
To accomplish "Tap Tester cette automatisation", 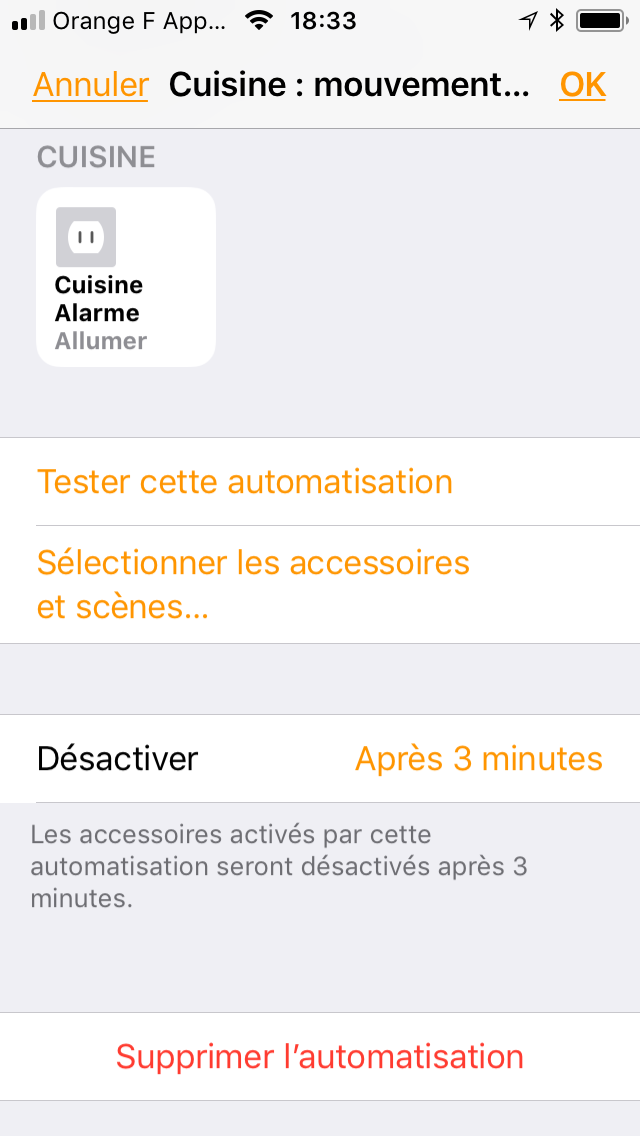I will pyautogui.click(x=320, y=482).
